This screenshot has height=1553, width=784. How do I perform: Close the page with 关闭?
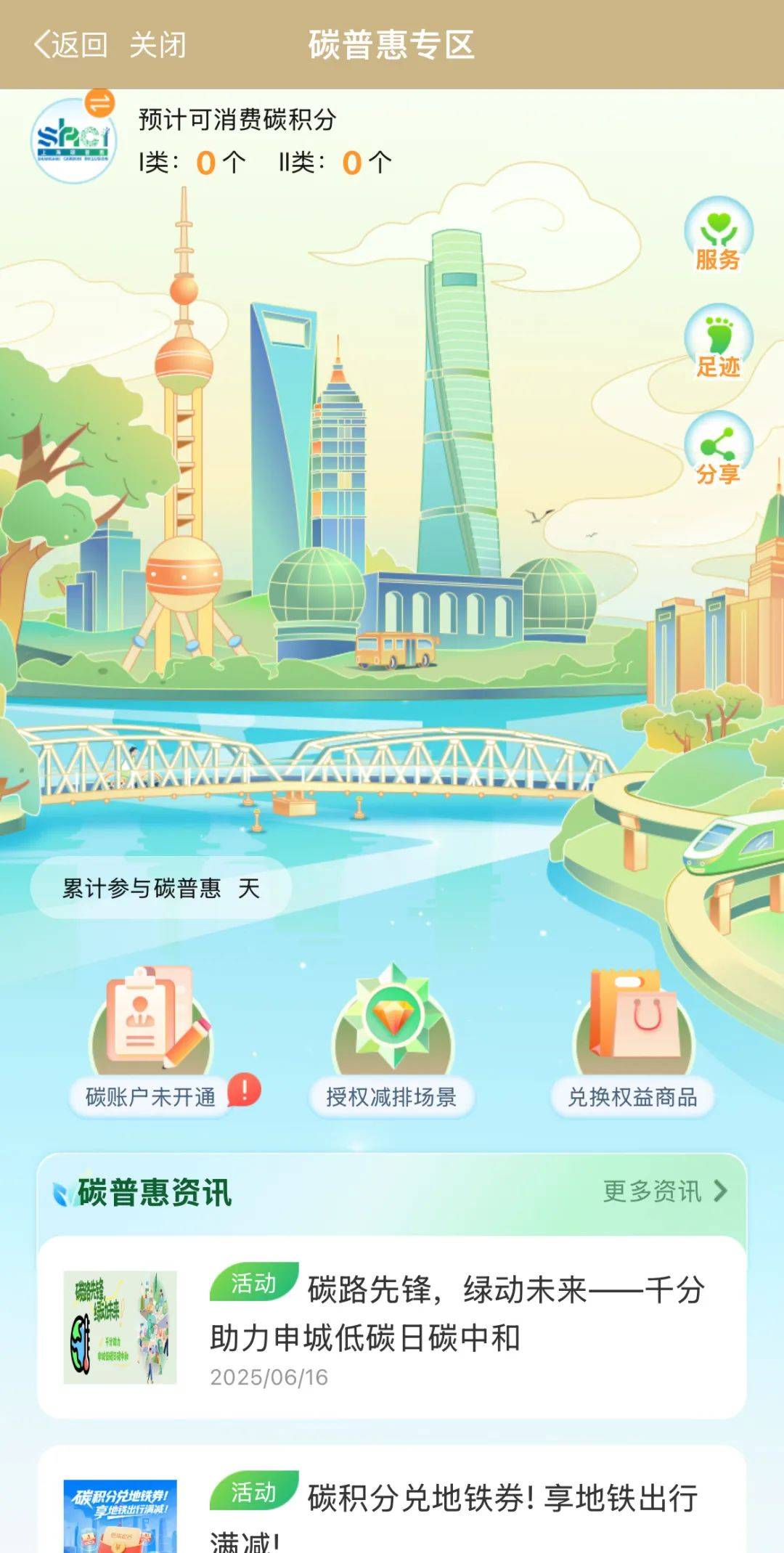click(158, 45)
